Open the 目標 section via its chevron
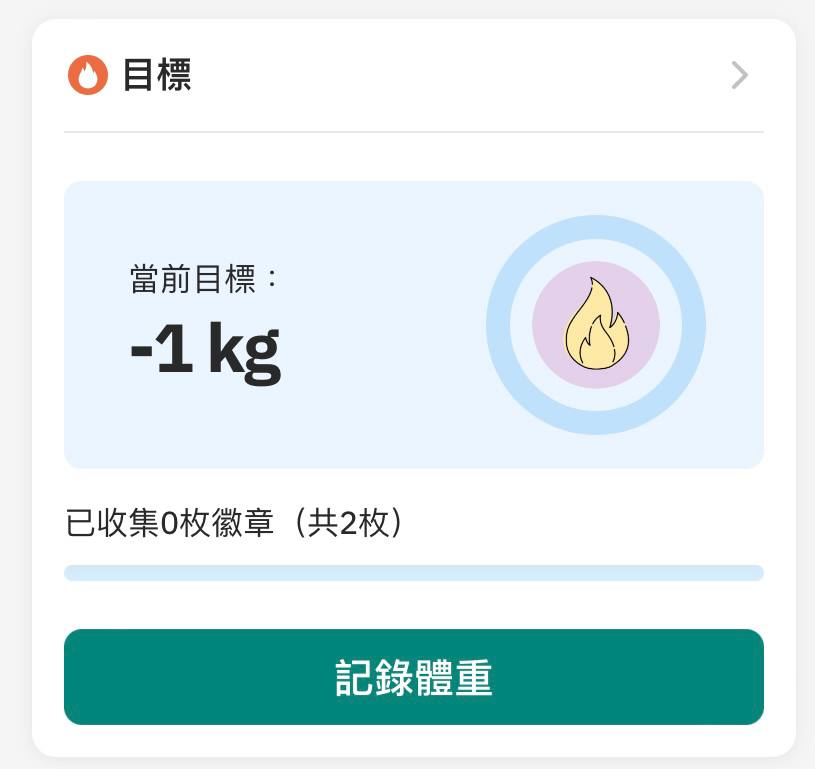The image size is (815, 769). click(739, 76)
